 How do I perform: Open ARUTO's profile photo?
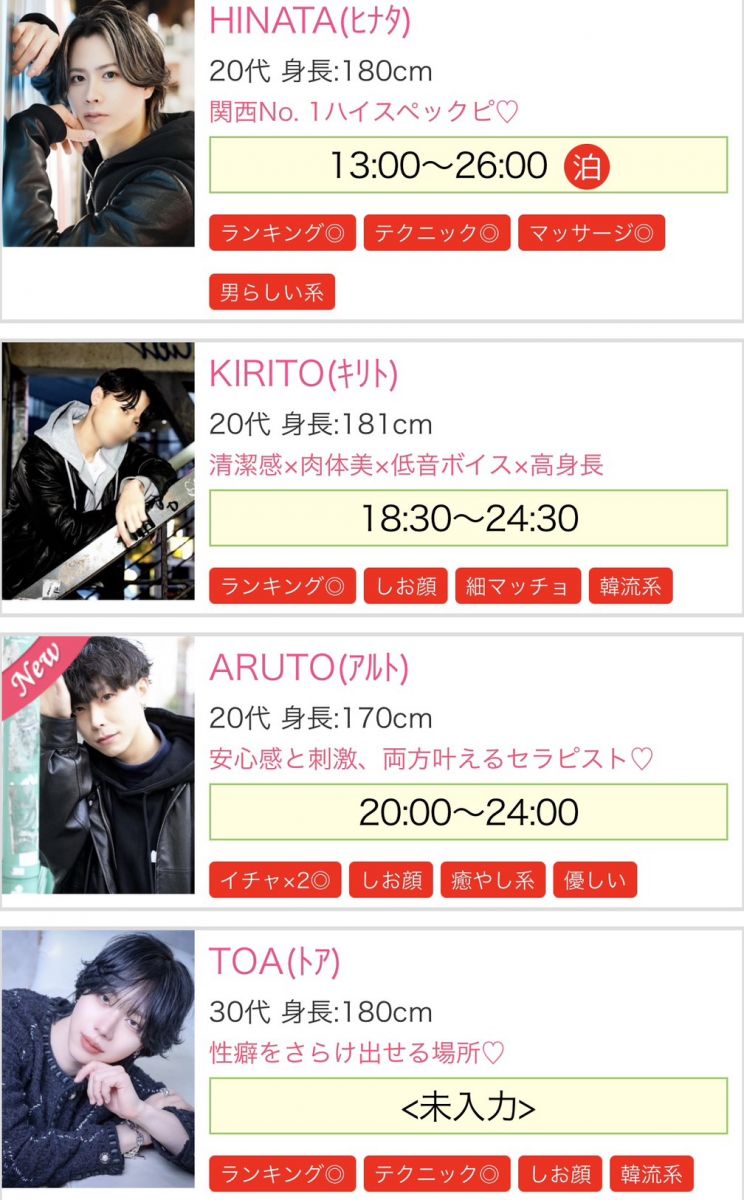click(x=98, y=765)
